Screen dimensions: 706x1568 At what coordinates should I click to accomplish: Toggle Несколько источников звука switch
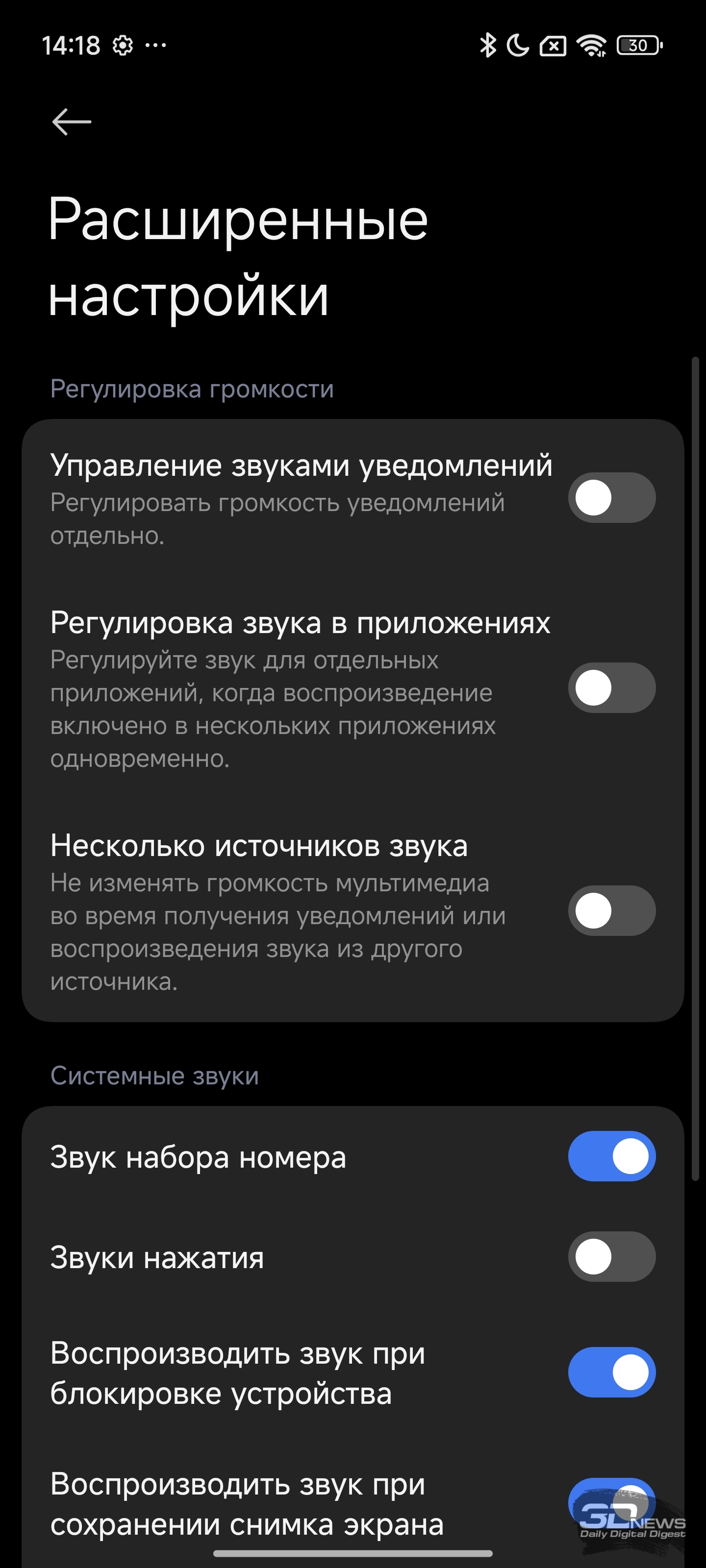tap(611, 910)
